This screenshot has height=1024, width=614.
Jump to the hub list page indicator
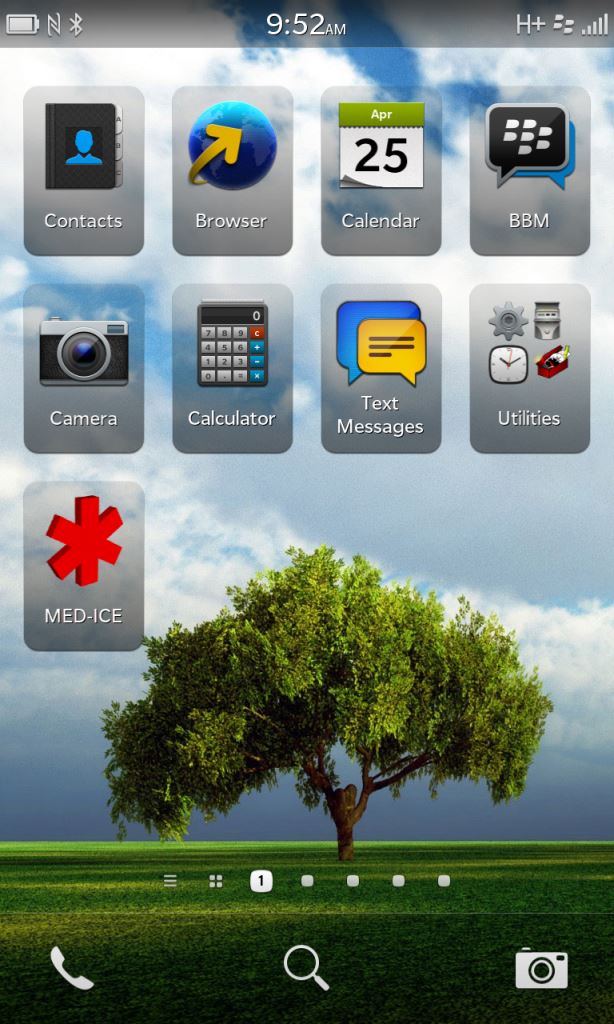(x=170, y=881)
